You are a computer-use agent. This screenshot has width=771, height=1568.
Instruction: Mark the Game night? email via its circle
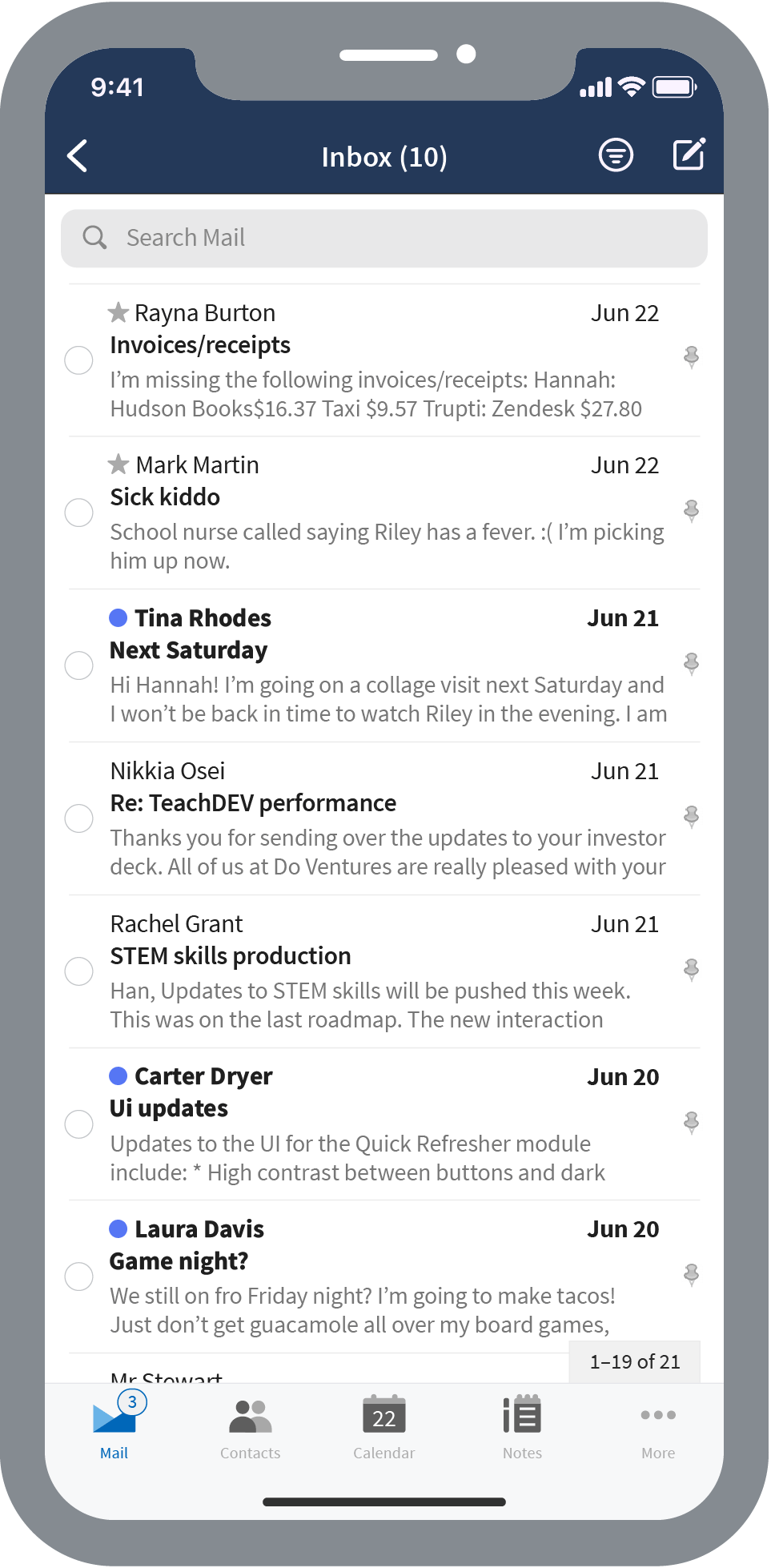tap(78, 1277)
